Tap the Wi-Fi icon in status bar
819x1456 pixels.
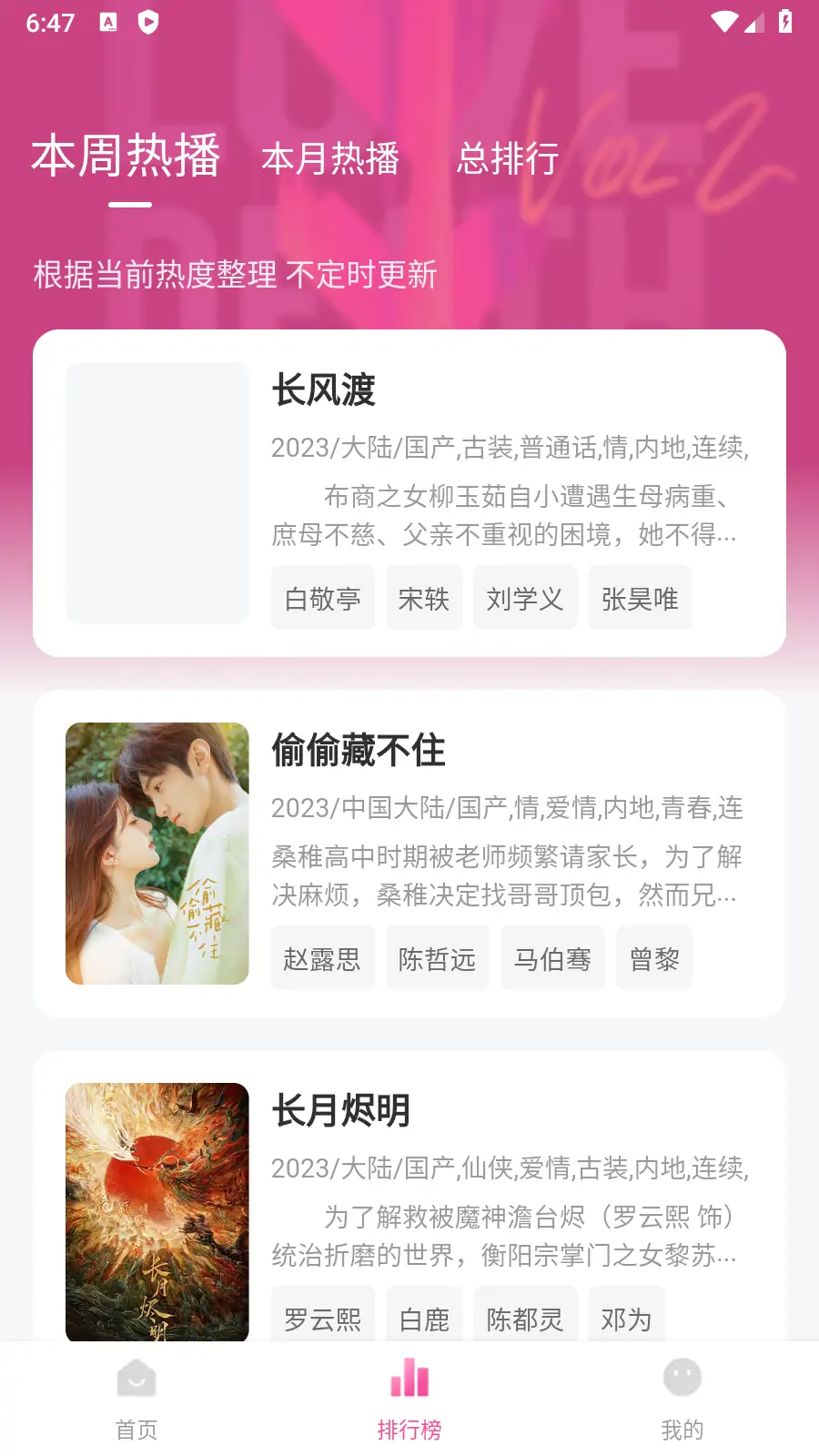(x=723, y=24)
